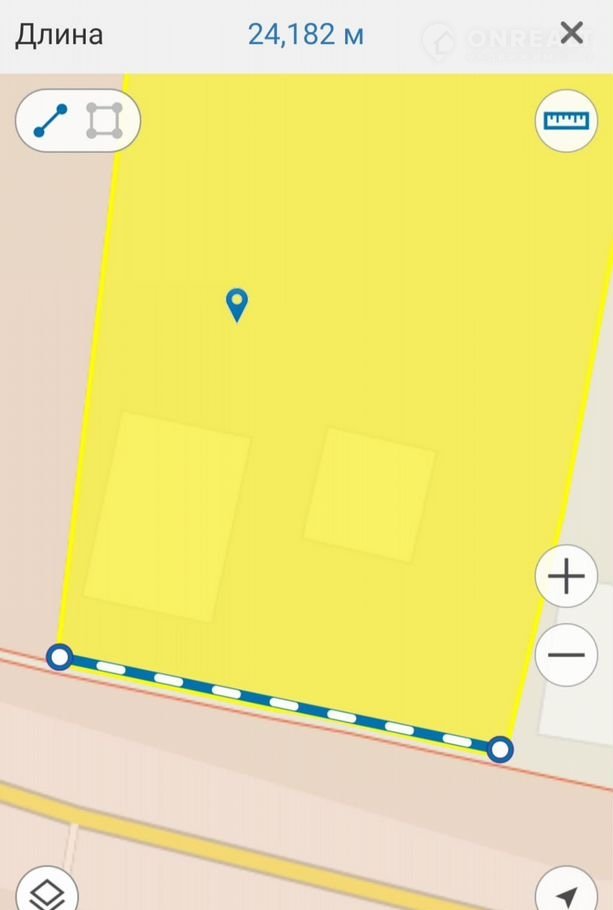Close the length measurement panel
The height and width of the screenshot is (910, 613).
(572, 33)
